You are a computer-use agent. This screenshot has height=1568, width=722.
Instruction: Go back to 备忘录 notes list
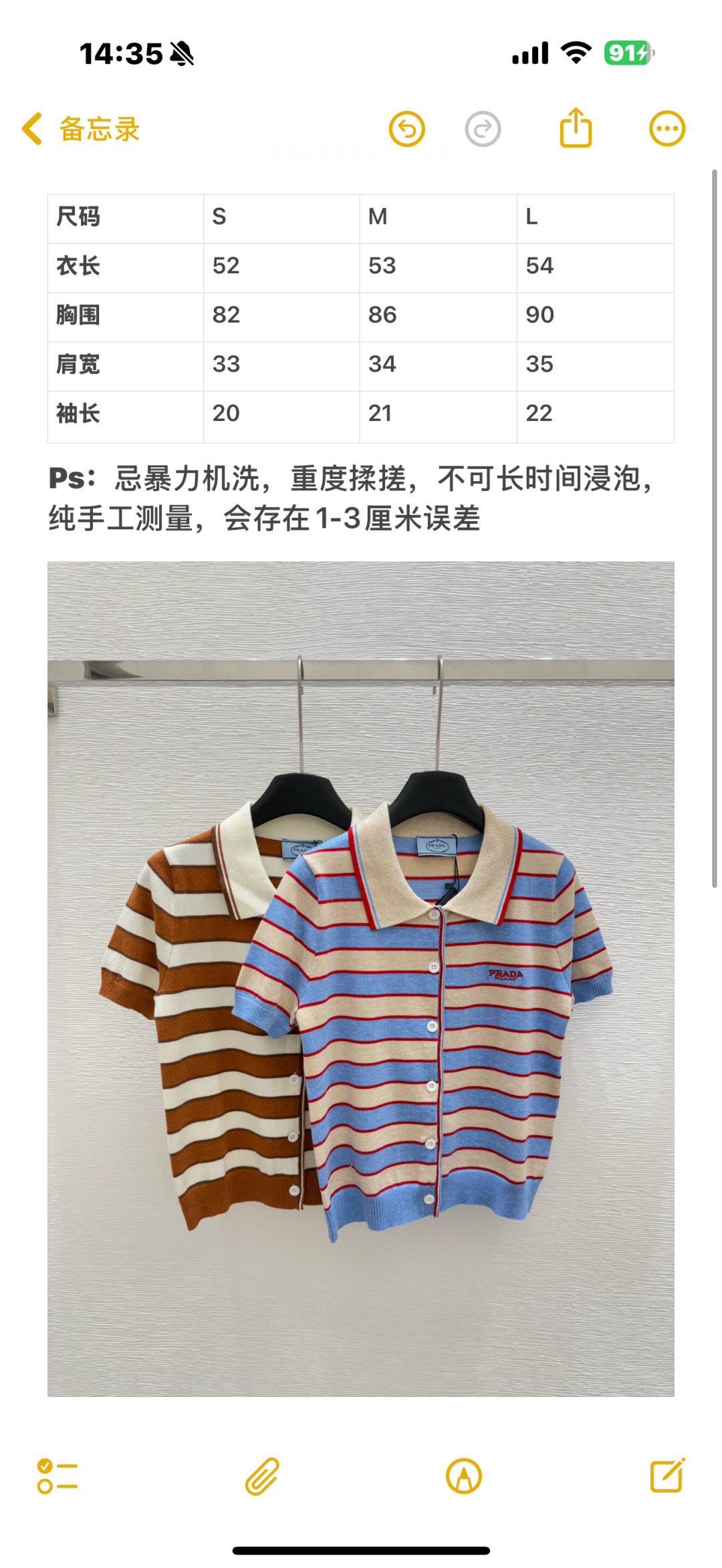point(80,129)
